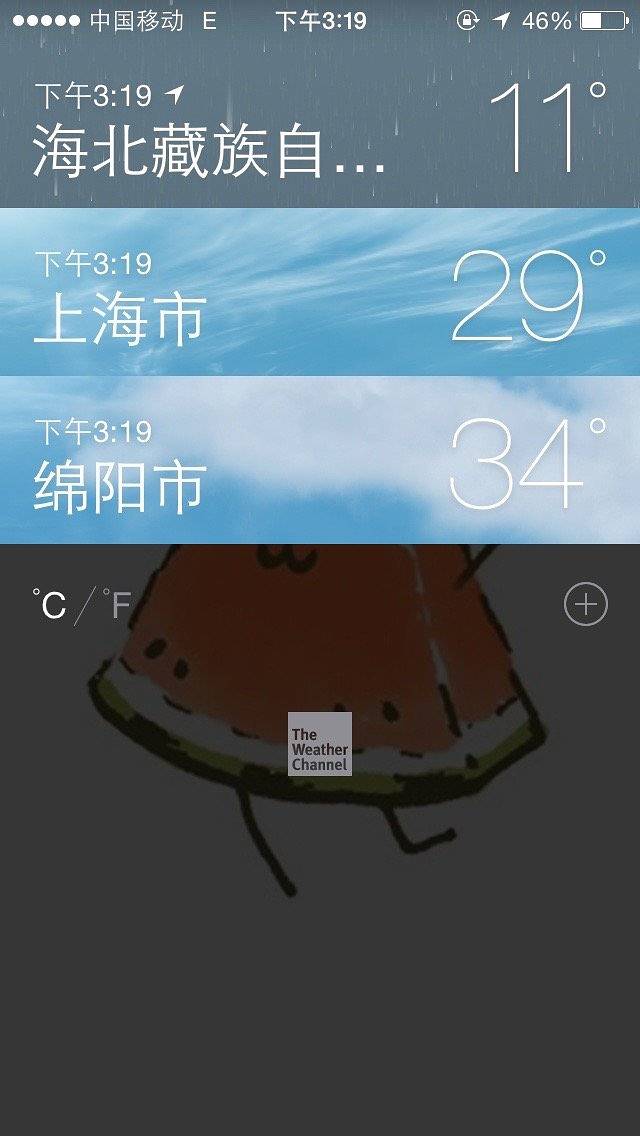Switch temperature units between °C and °F
Image resolution: width=640 pixels, height=1136 pixels.
82,605
